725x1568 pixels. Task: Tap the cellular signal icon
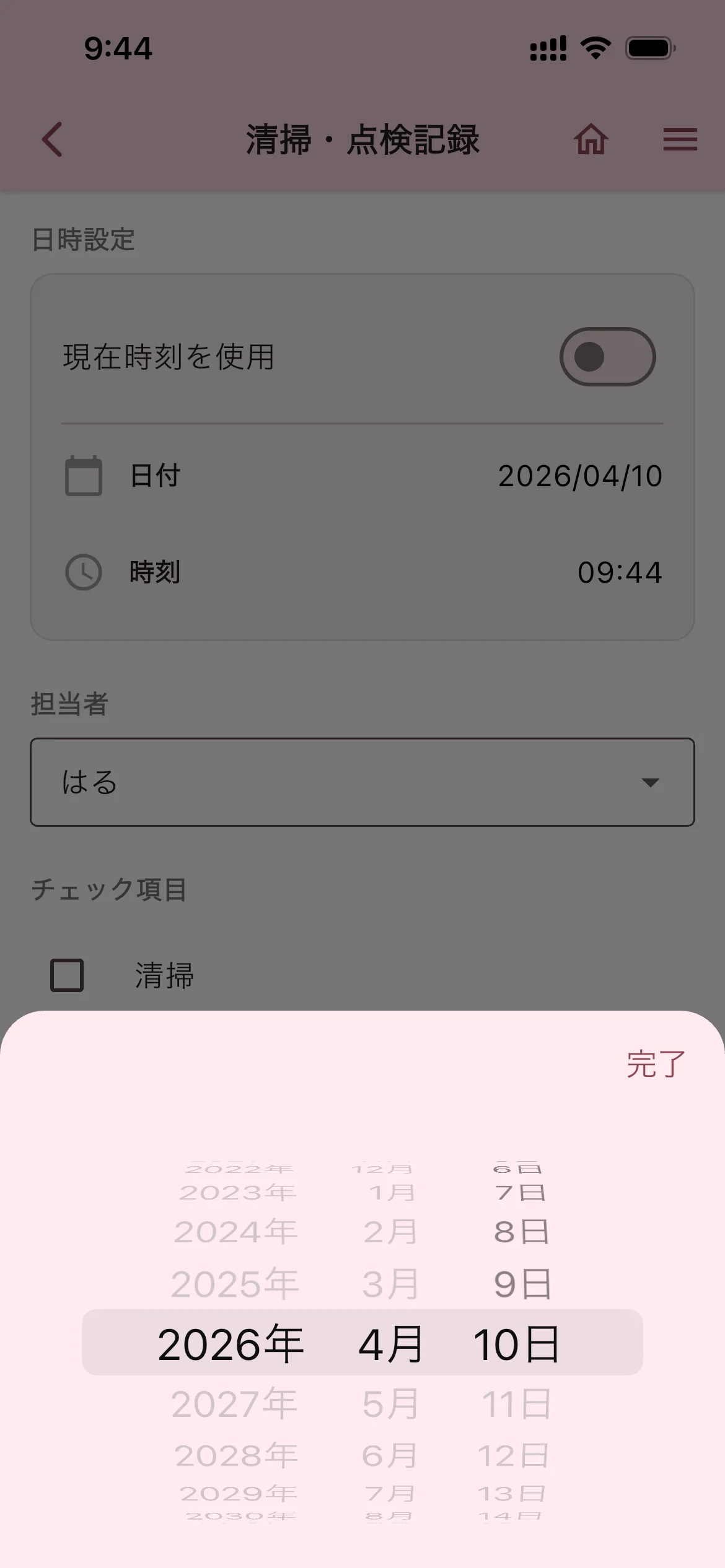point(548,46)
